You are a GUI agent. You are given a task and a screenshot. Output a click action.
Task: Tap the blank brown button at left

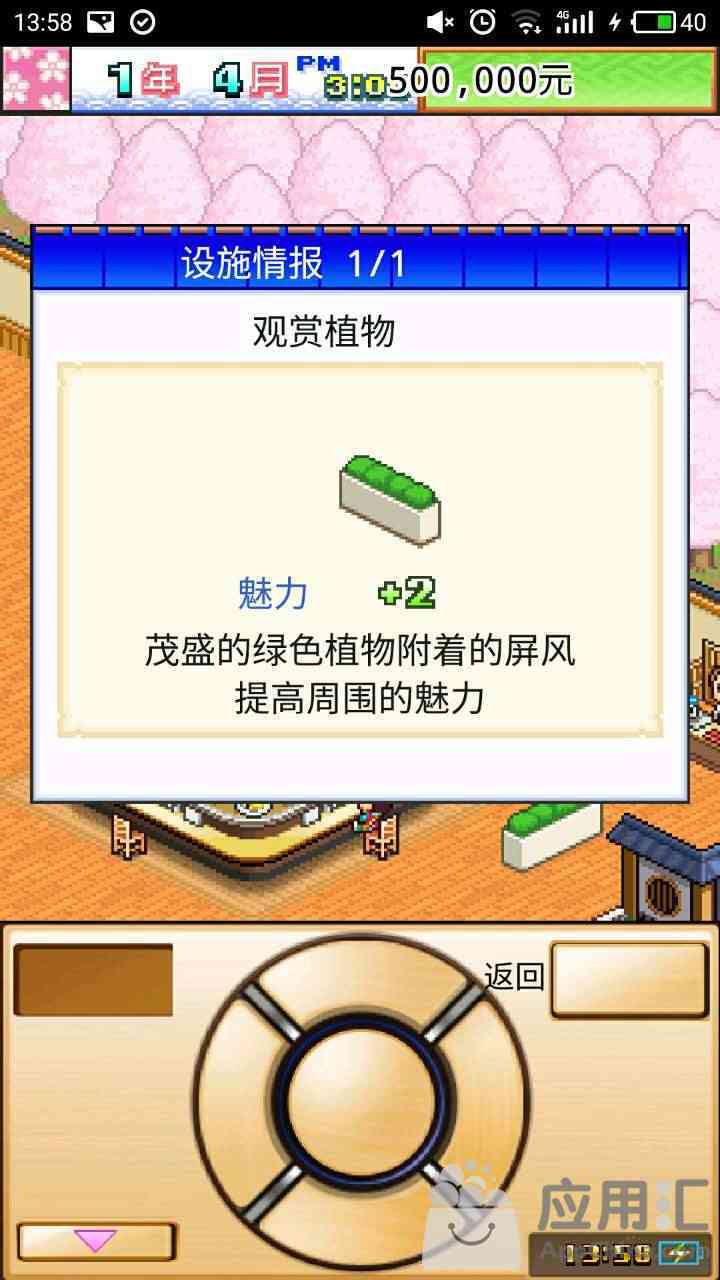[93, 979]
